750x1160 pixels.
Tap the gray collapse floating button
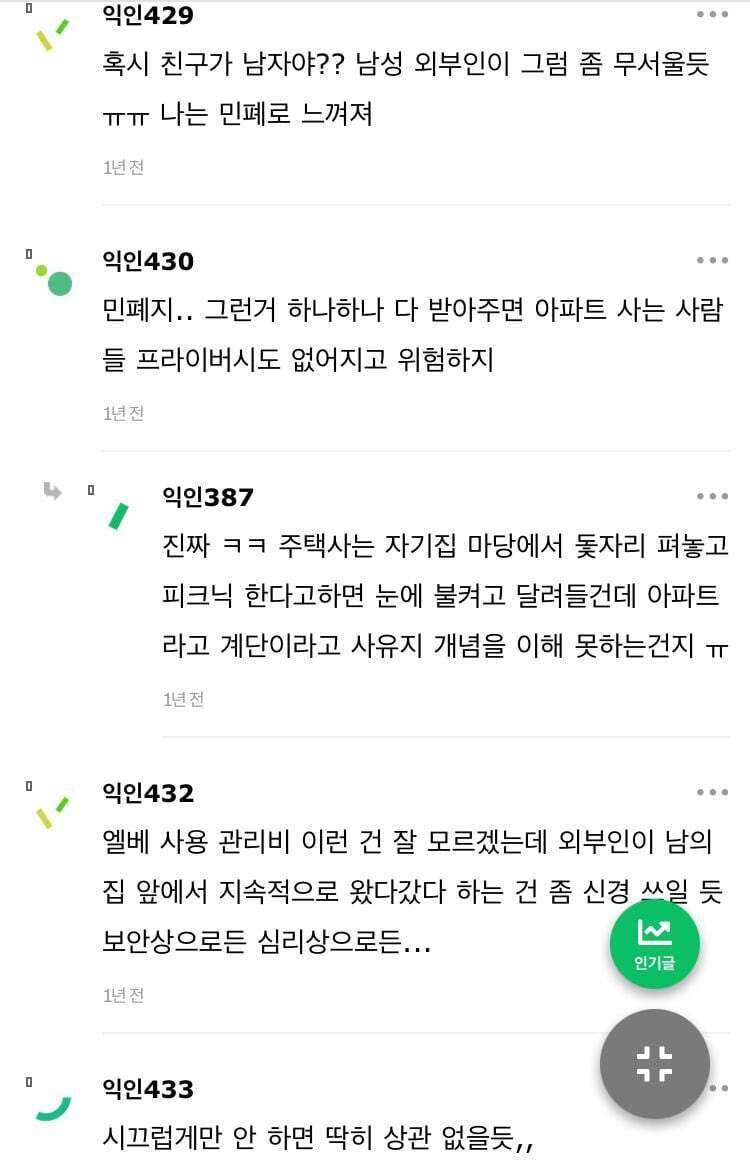point(655,1064)
